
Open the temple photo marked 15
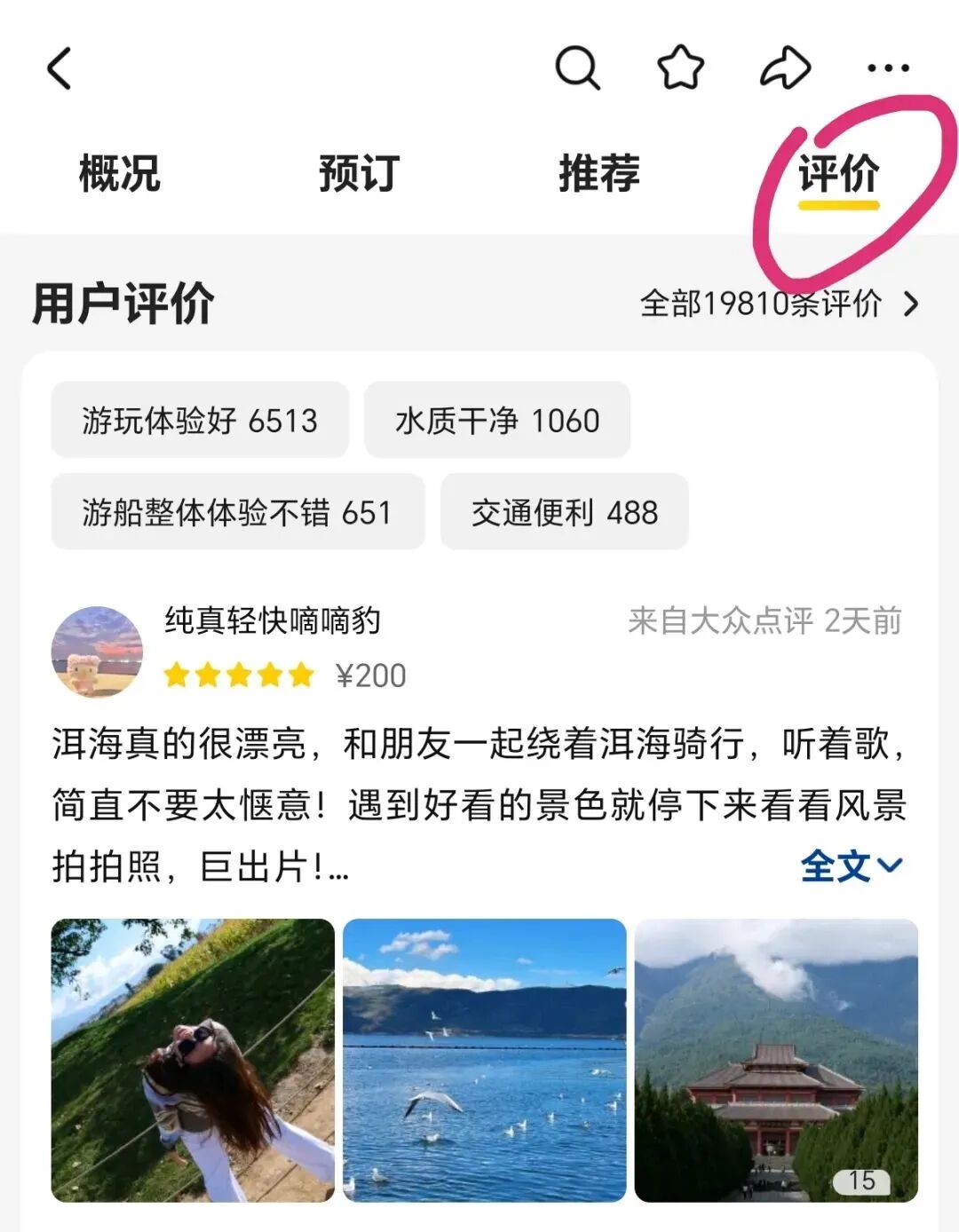tap(776, 1060)
